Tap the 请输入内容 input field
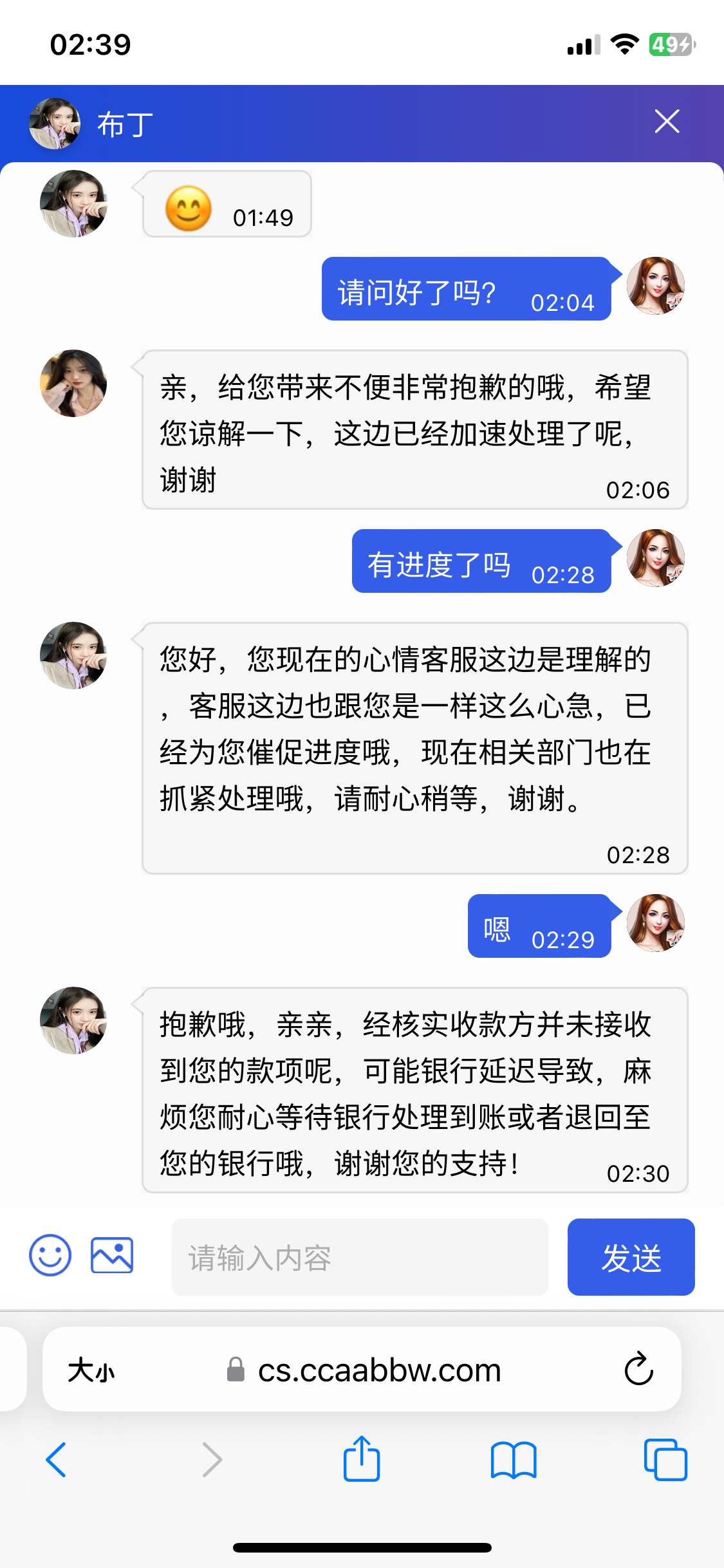Viewport: 724px width, 1568px height. click(x=360, y=1256)
